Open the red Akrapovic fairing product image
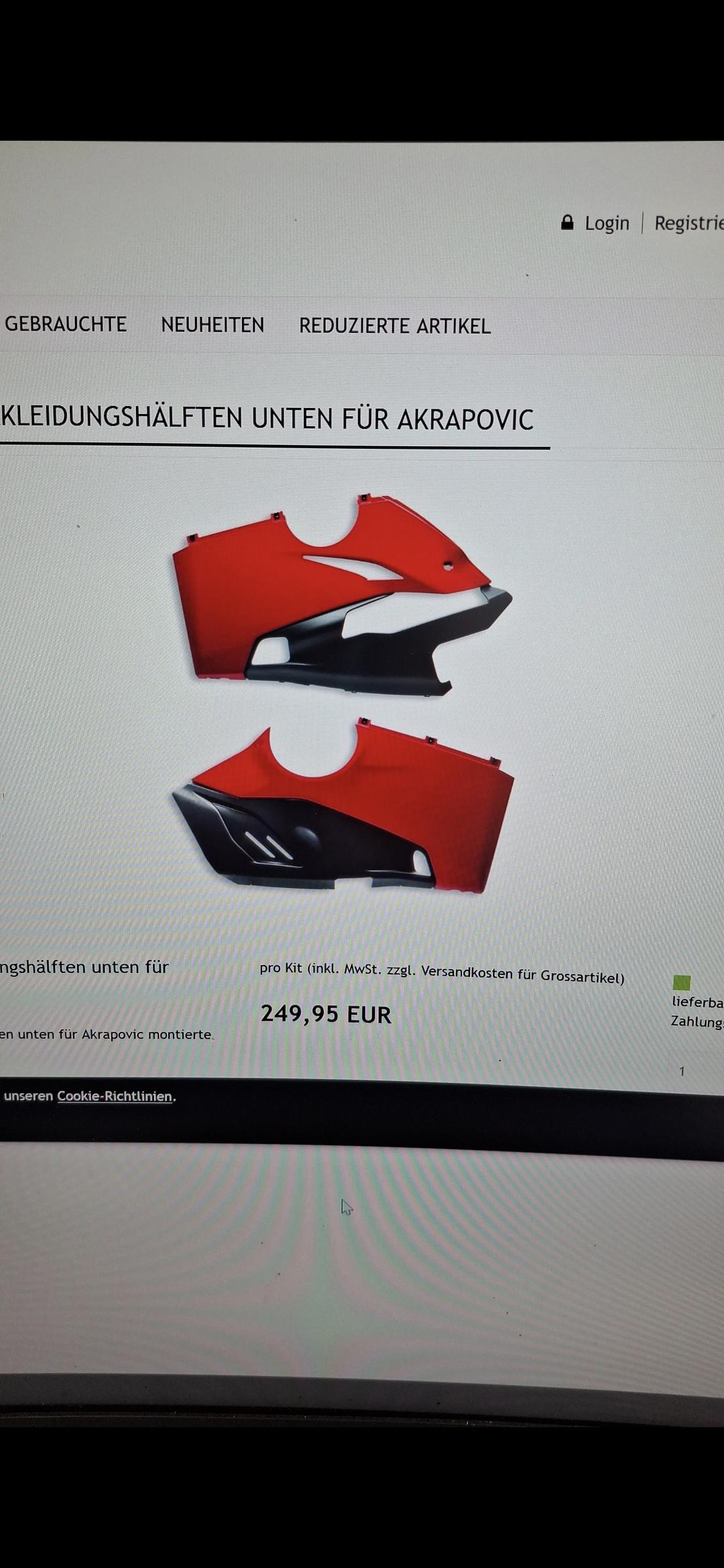Image resolution: width=724 pixels, height=1568 pixels. pyautogui.click(x=343, y=694)
